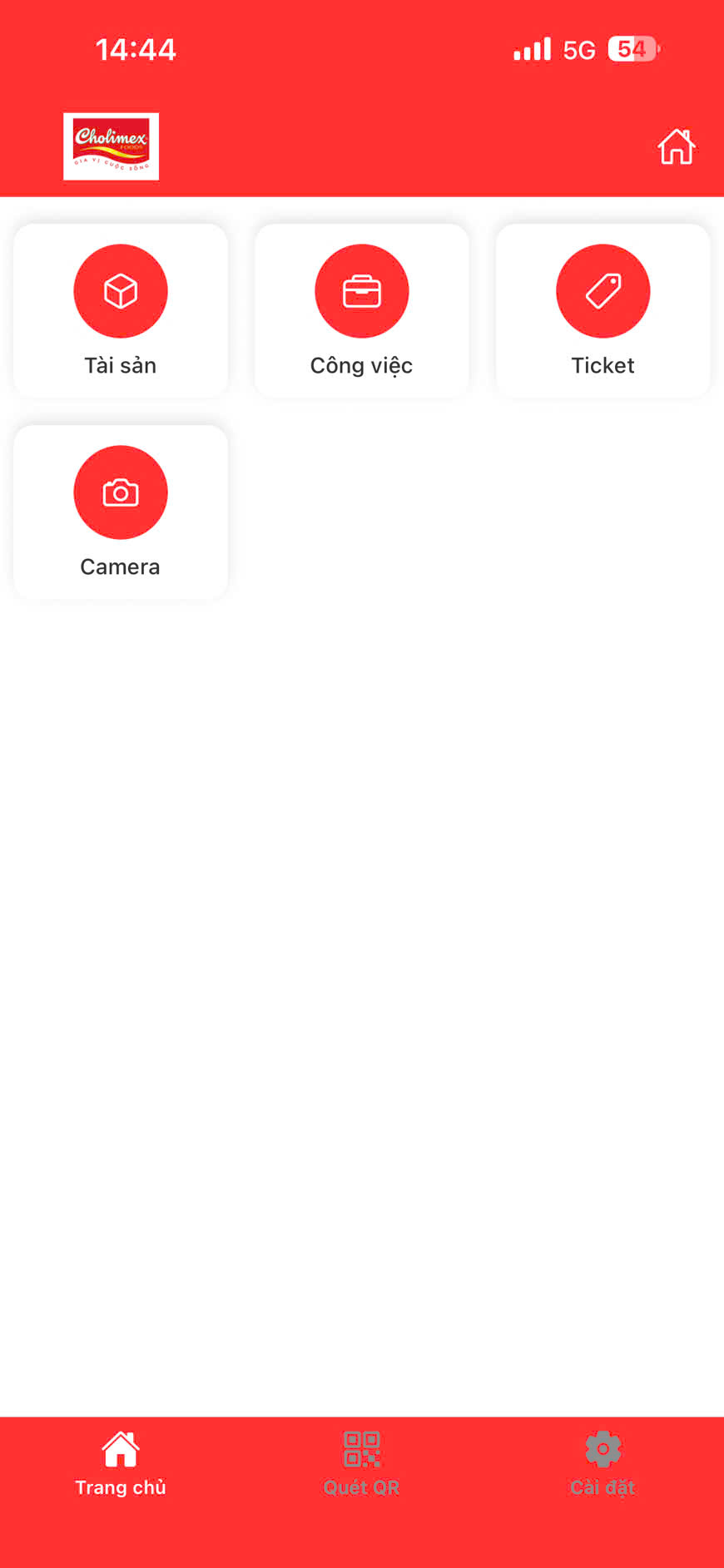Open the Camera icon
Screen dimensions: 724x1568
pyautogui.click(x=121, y=492)
